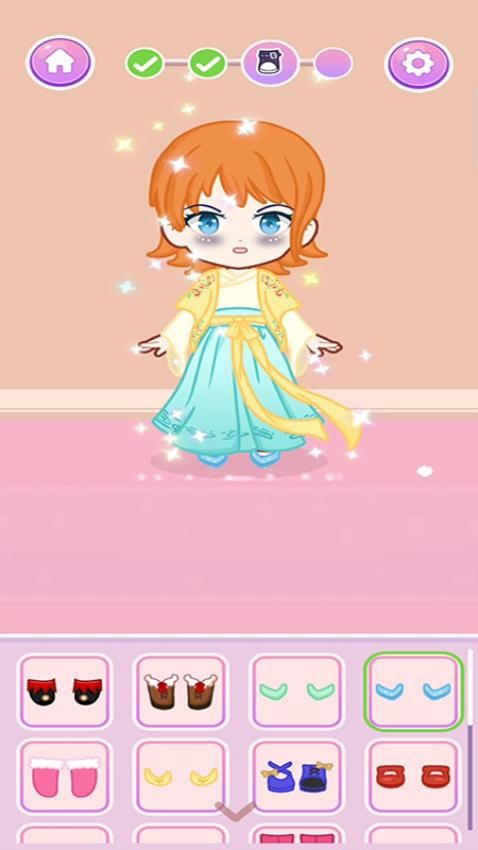Select the blue slippers
The image size is (478, 850).
pos(413,691)
